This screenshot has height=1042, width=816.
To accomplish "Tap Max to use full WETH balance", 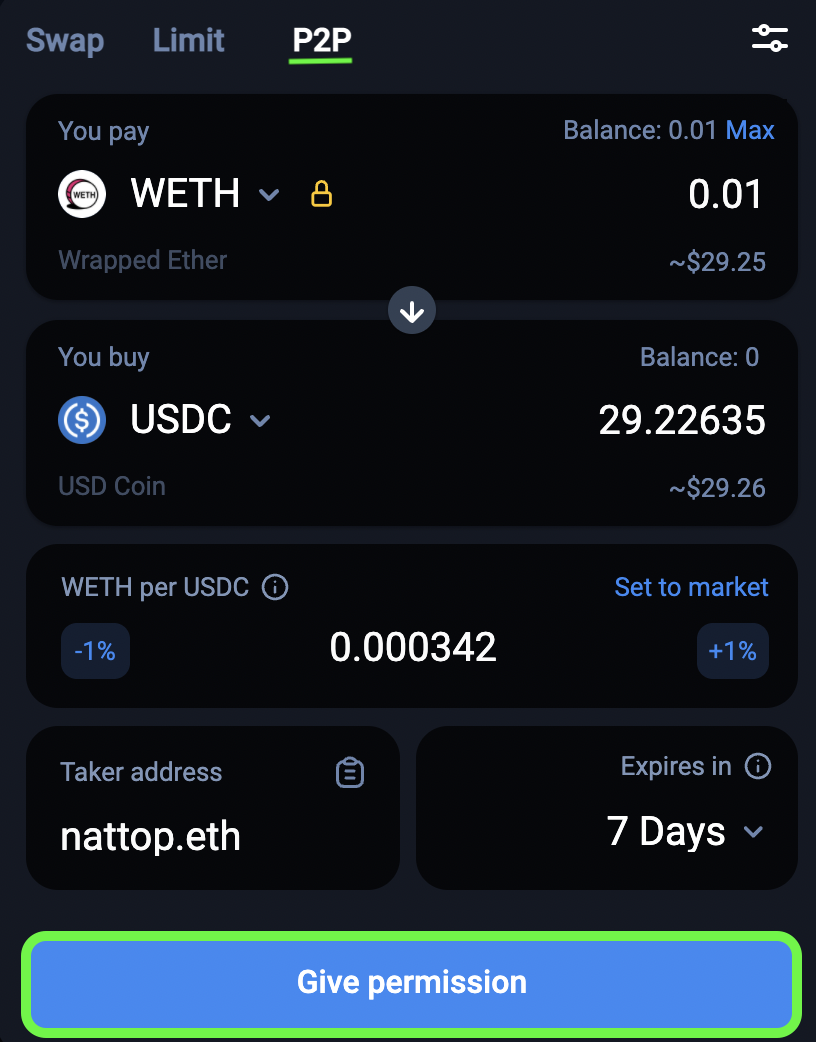I will pyautogui.click(x=750, y=131).
